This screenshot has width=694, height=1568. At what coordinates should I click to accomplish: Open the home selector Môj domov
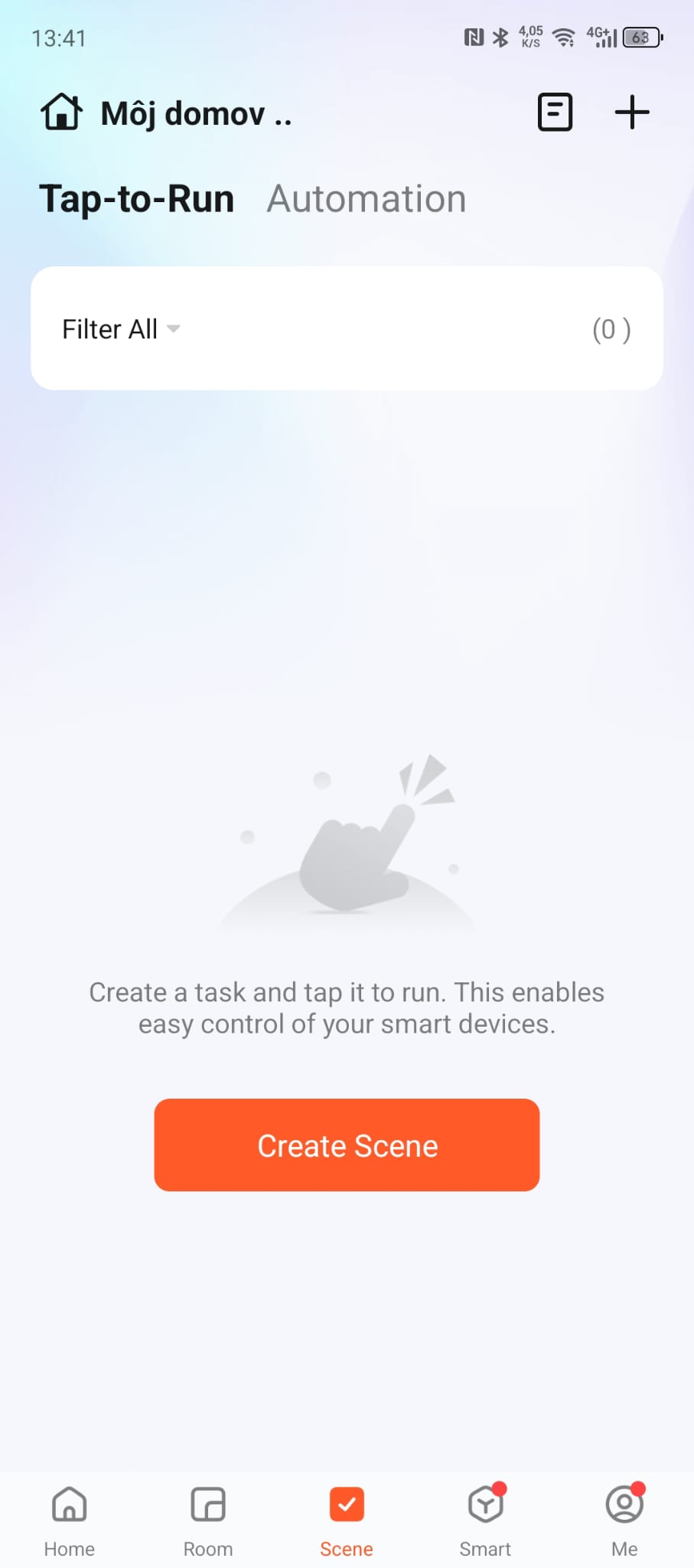[167, 113]
